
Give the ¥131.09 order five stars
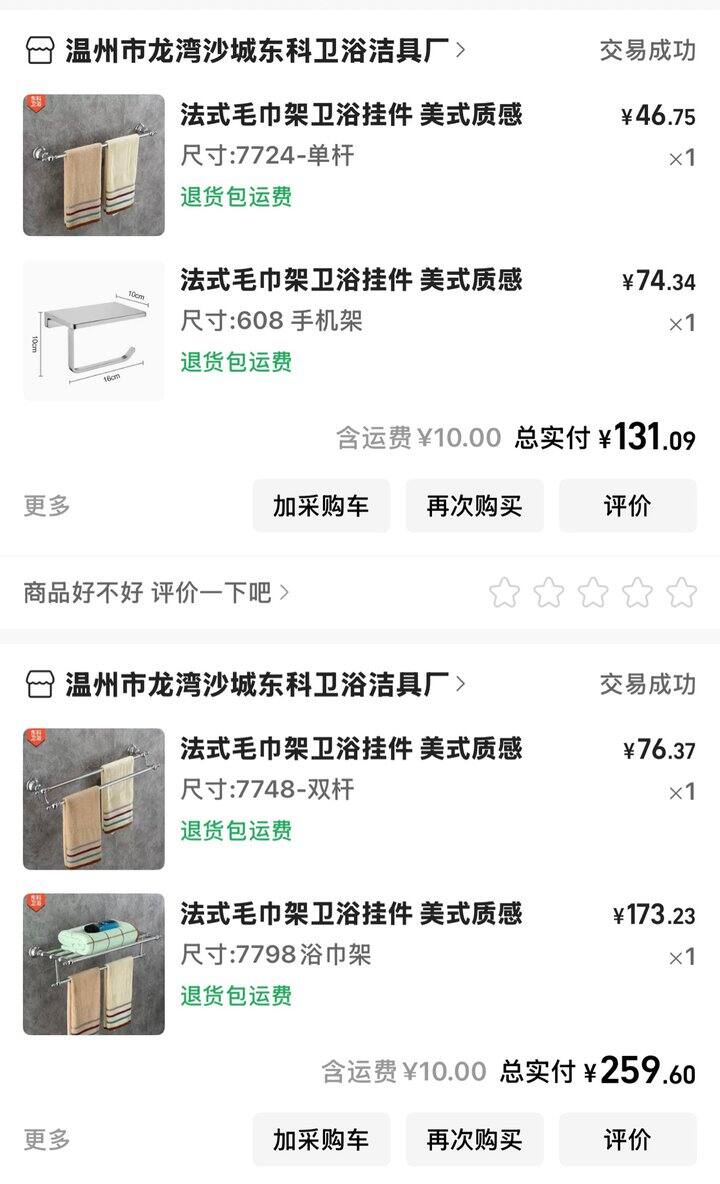click(x=681, y=593)
